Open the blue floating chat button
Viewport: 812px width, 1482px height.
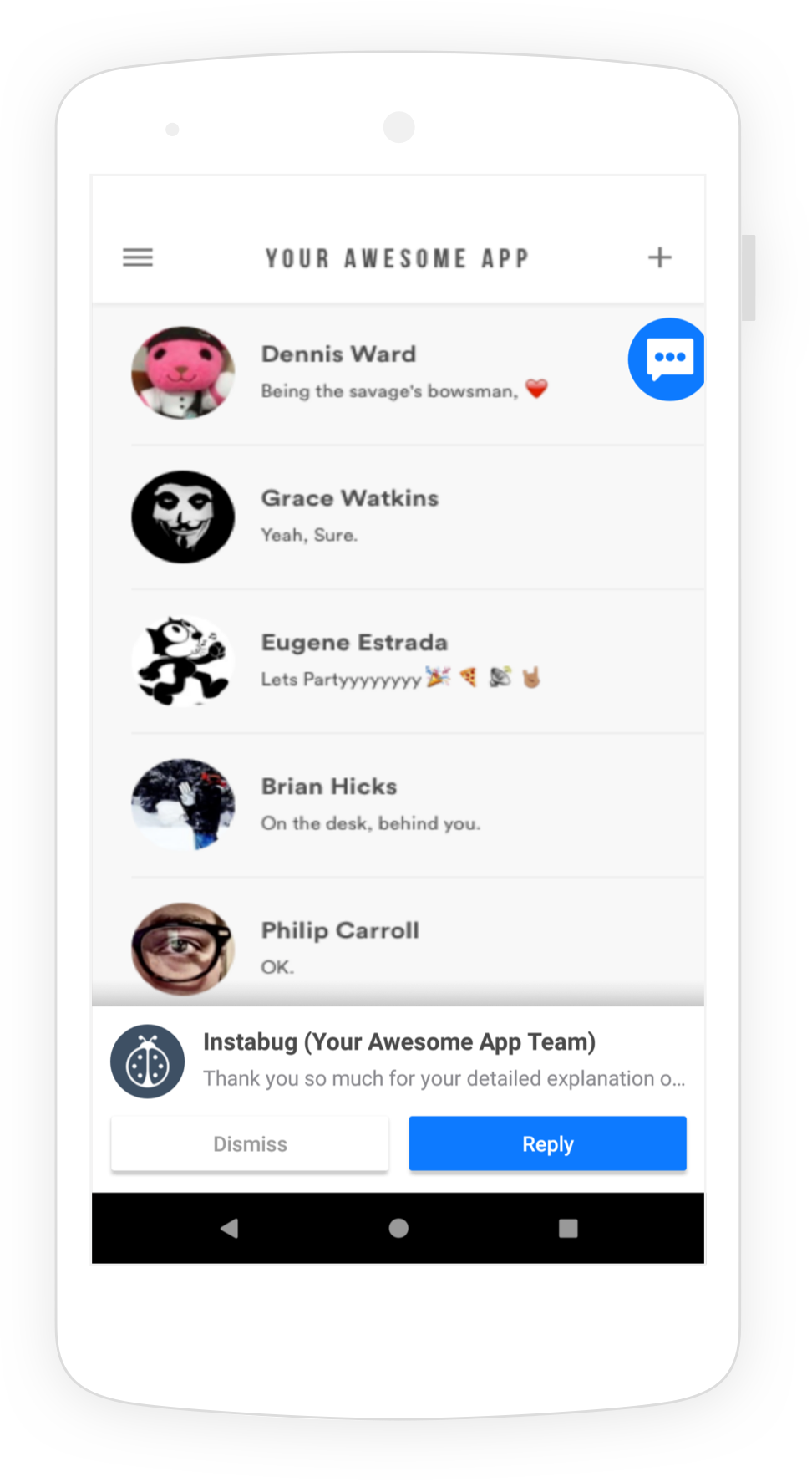point(667,359)
